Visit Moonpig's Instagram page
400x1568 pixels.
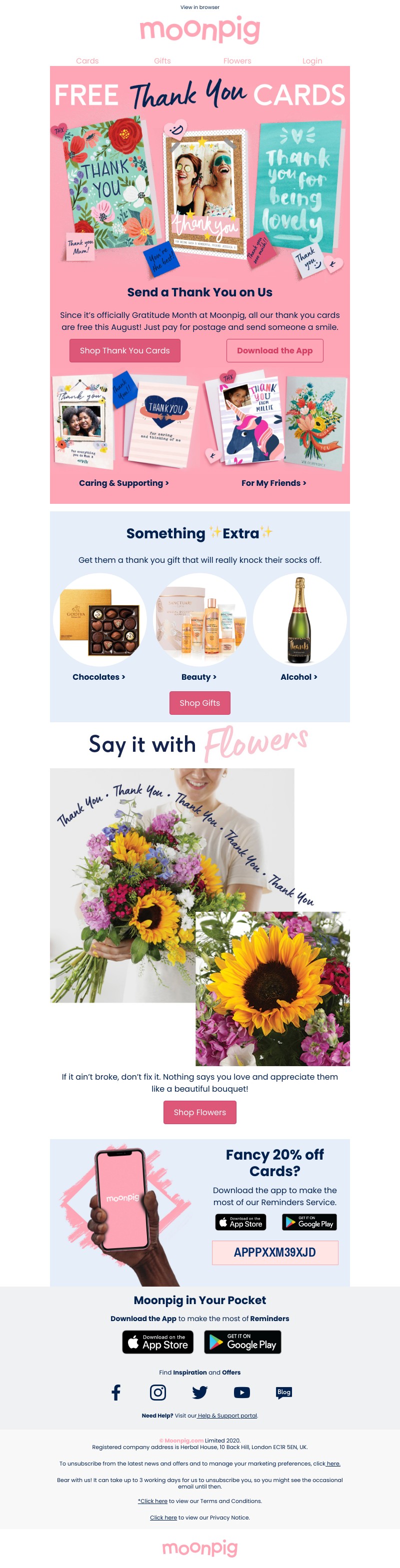coord(157,1392)
